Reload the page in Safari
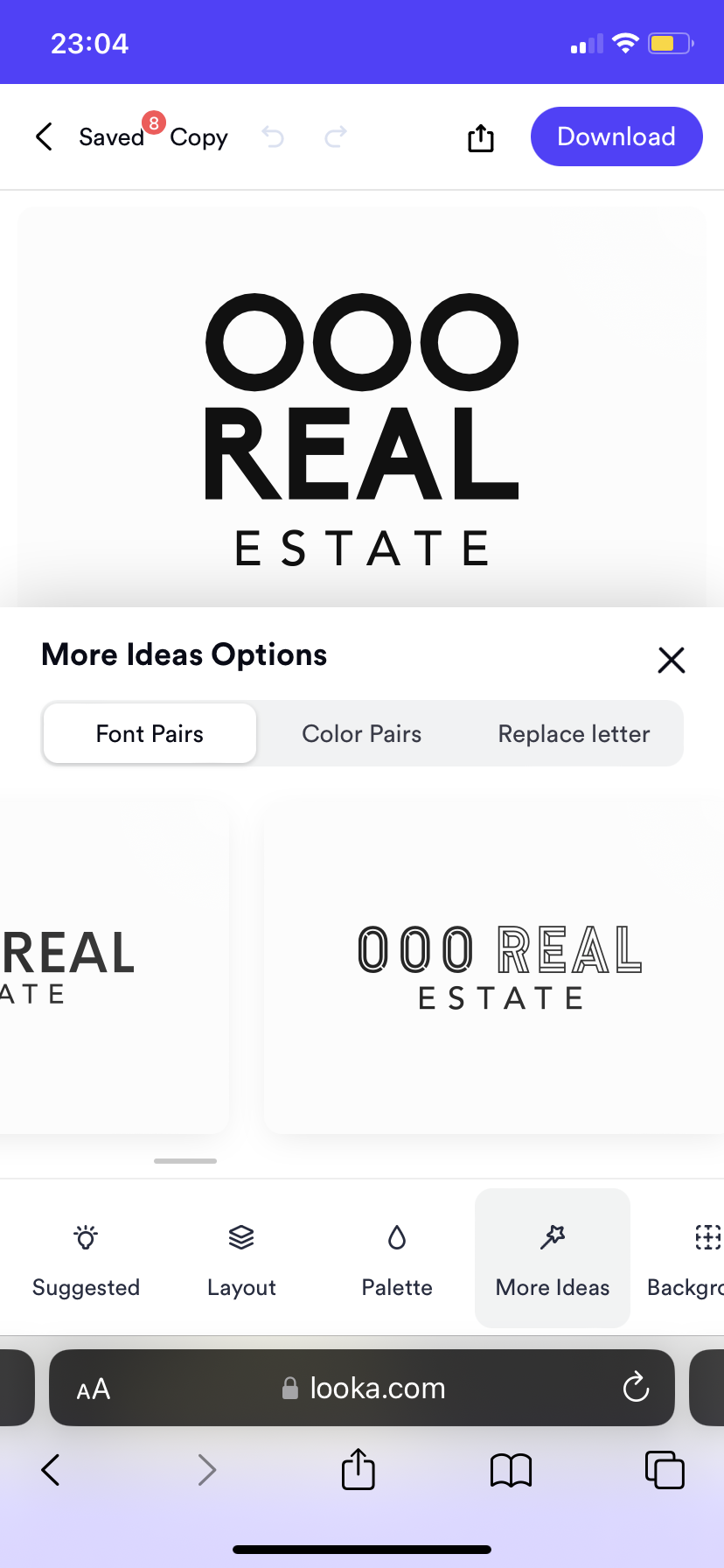 coord(636,1388)
